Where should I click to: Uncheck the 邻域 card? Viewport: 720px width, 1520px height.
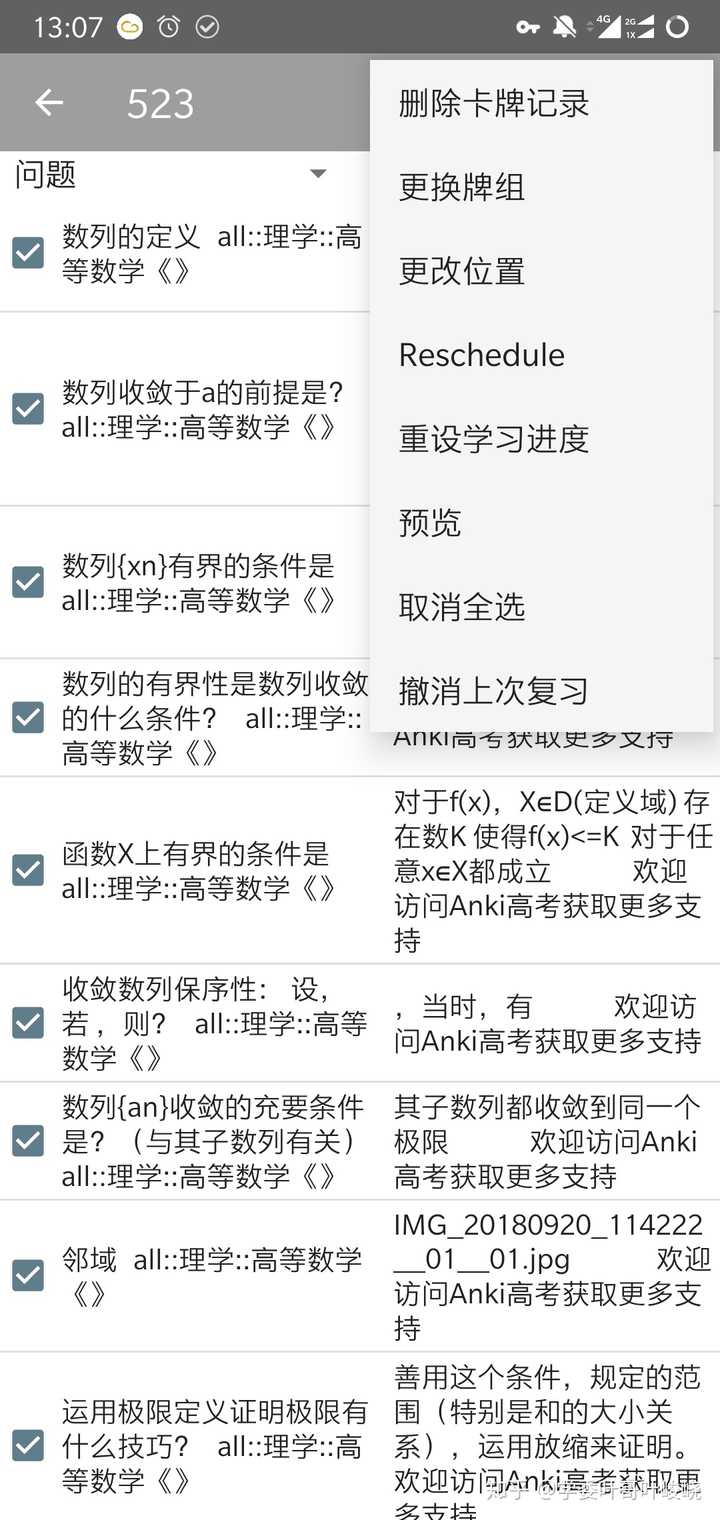tap(28, 1276)
